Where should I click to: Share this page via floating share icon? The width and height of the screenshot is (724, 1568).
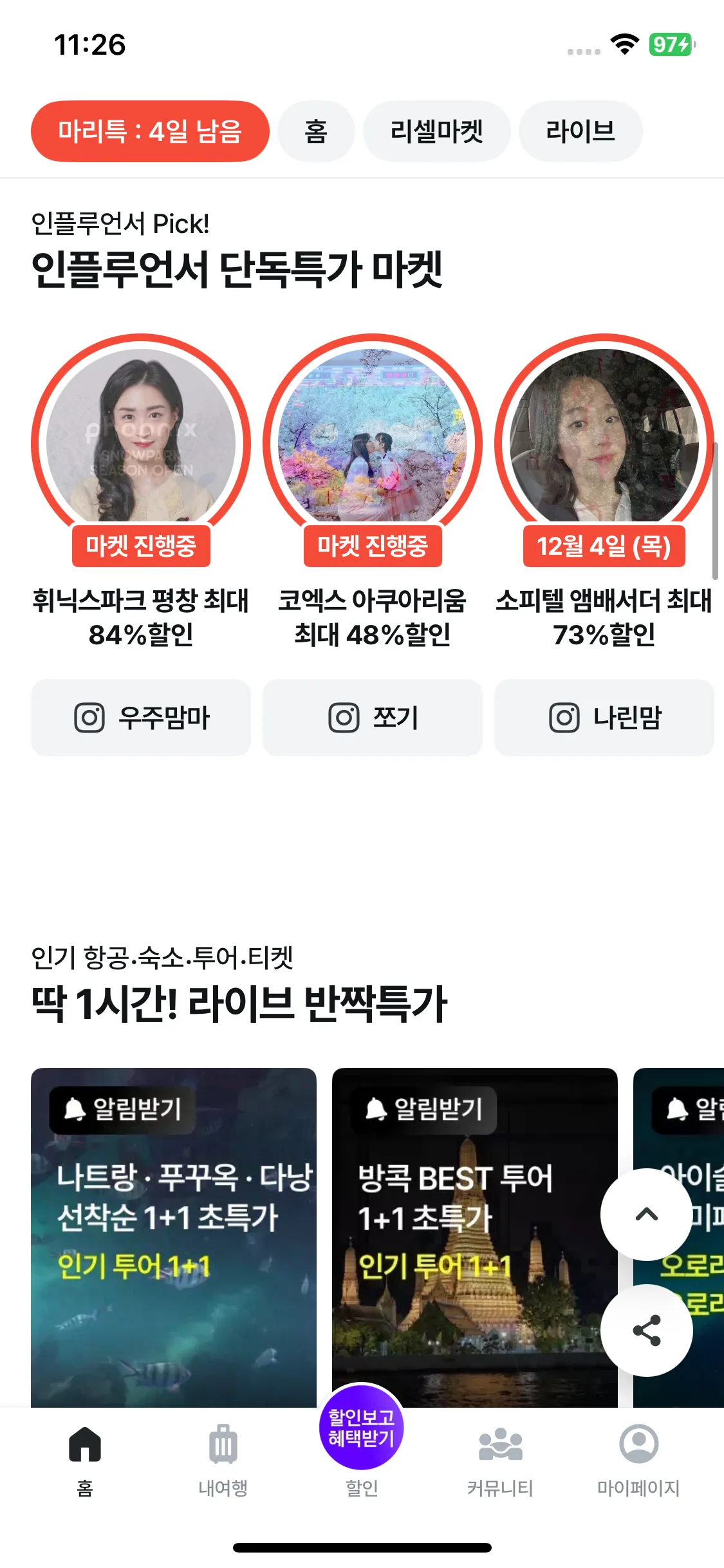[646, 1330]
